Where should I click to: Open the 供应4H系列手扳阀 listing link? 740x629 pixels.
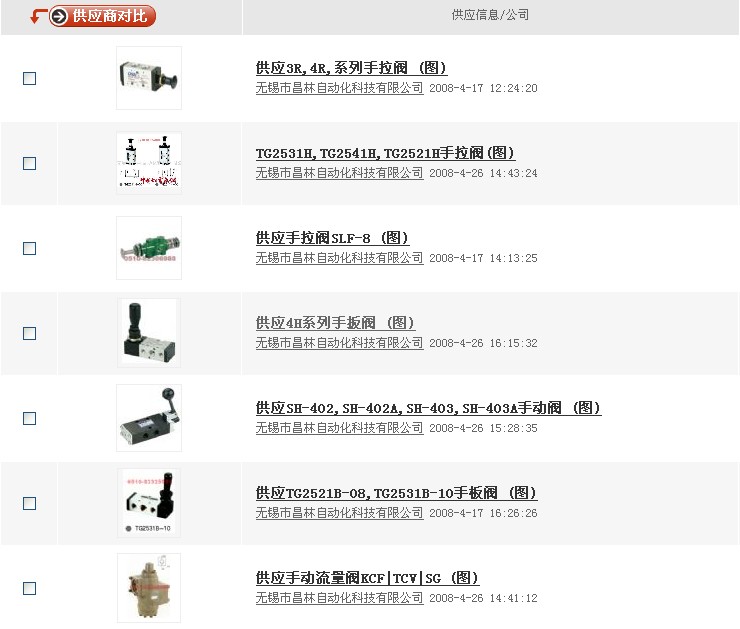coord(335,323)
